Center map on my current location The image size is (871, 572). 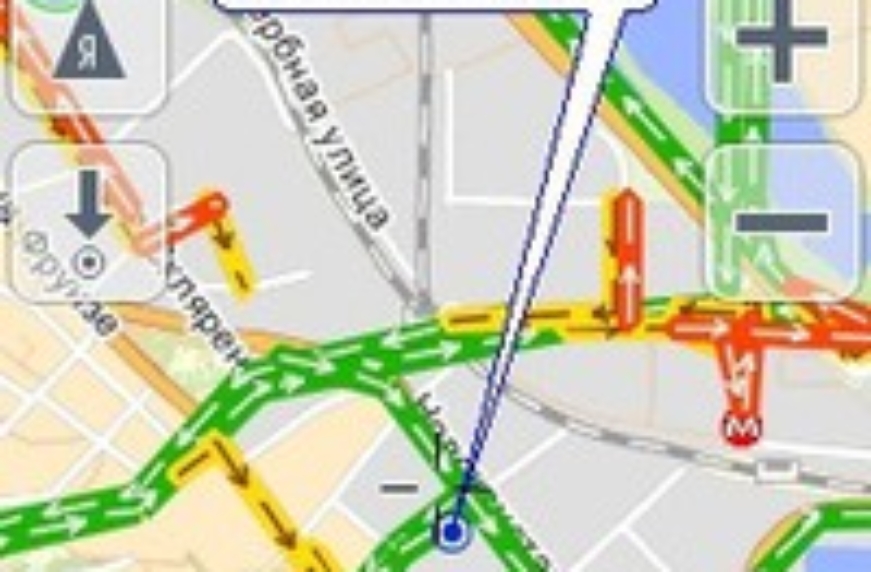[88, 222]
